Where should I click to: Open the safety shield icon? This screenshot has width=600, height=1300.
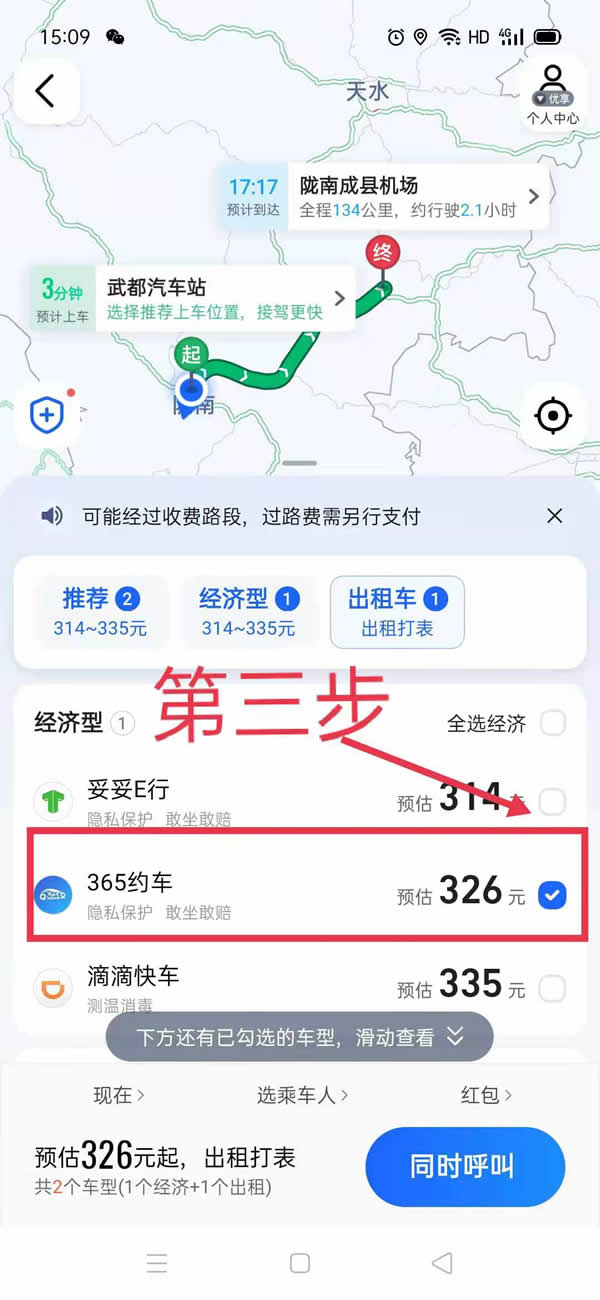tap(47, 414)
